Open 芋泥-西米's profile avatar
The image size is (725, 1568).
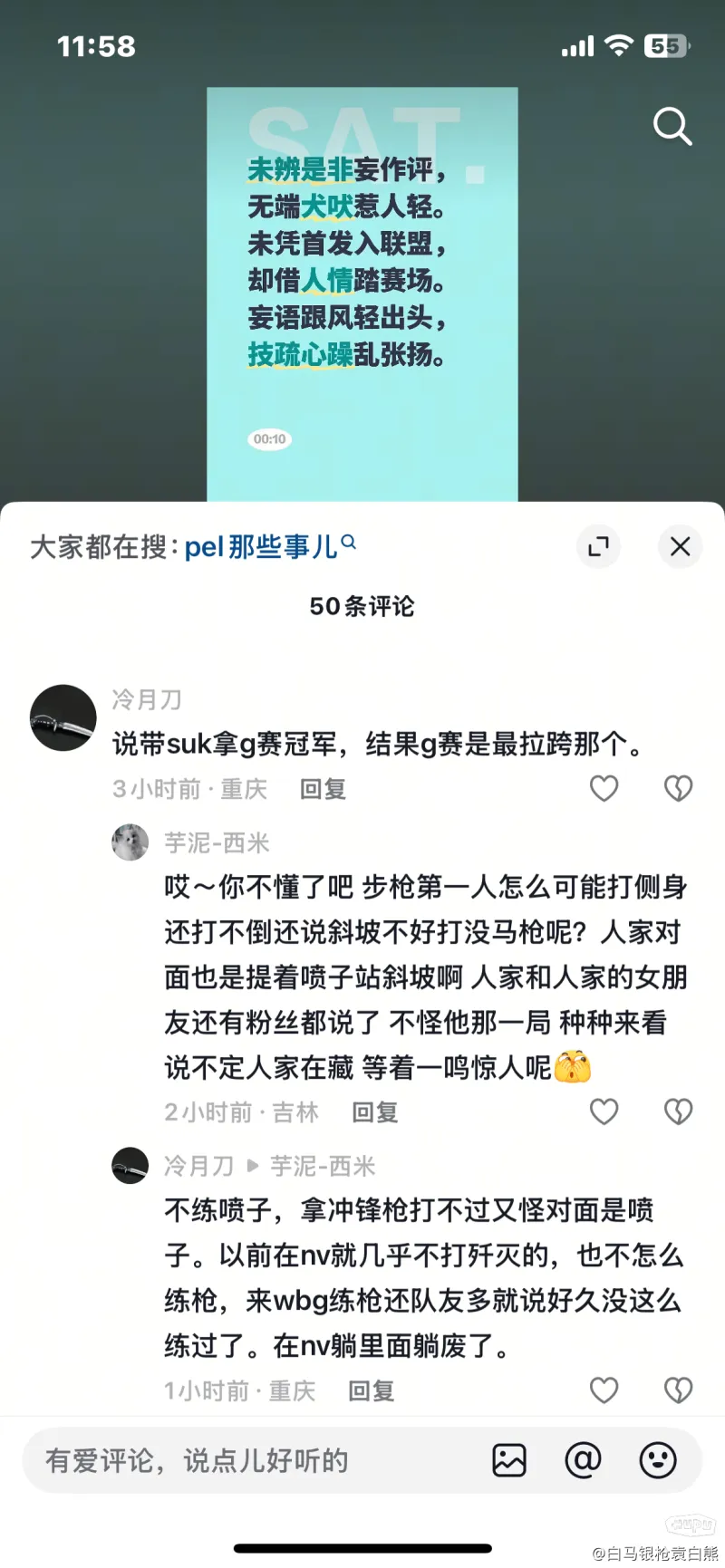[130, 842]
